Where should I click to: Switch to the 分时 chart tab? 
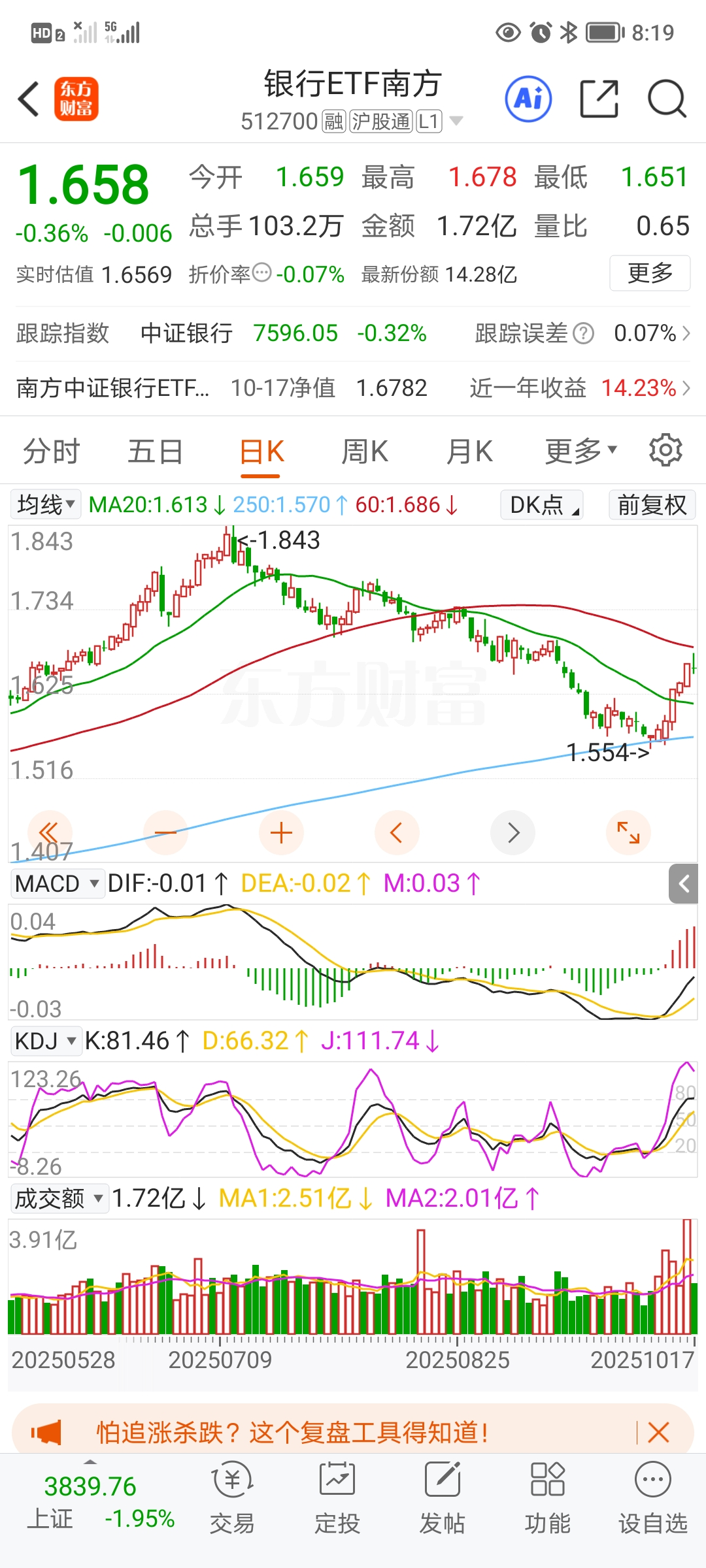point(51,451)
